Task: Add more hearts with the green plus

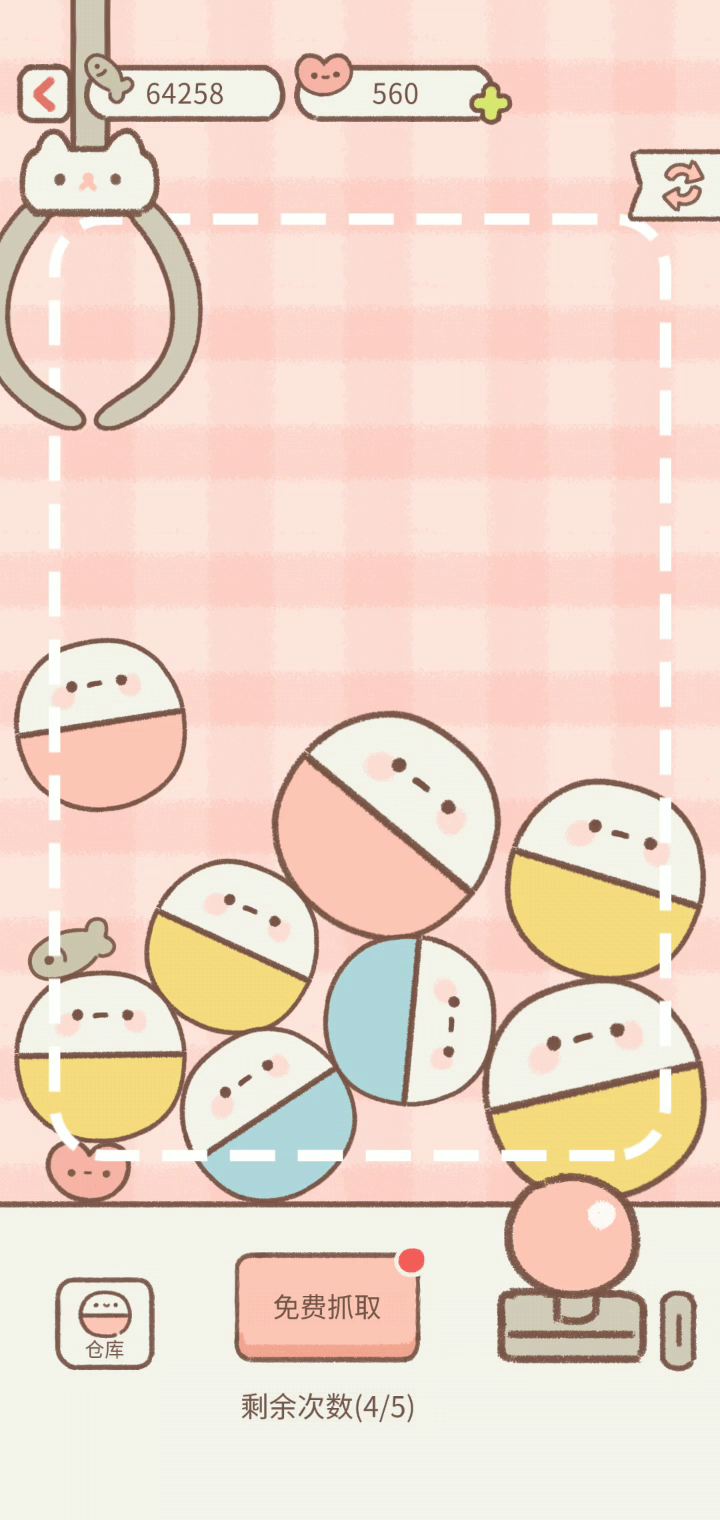Action: 491,104
